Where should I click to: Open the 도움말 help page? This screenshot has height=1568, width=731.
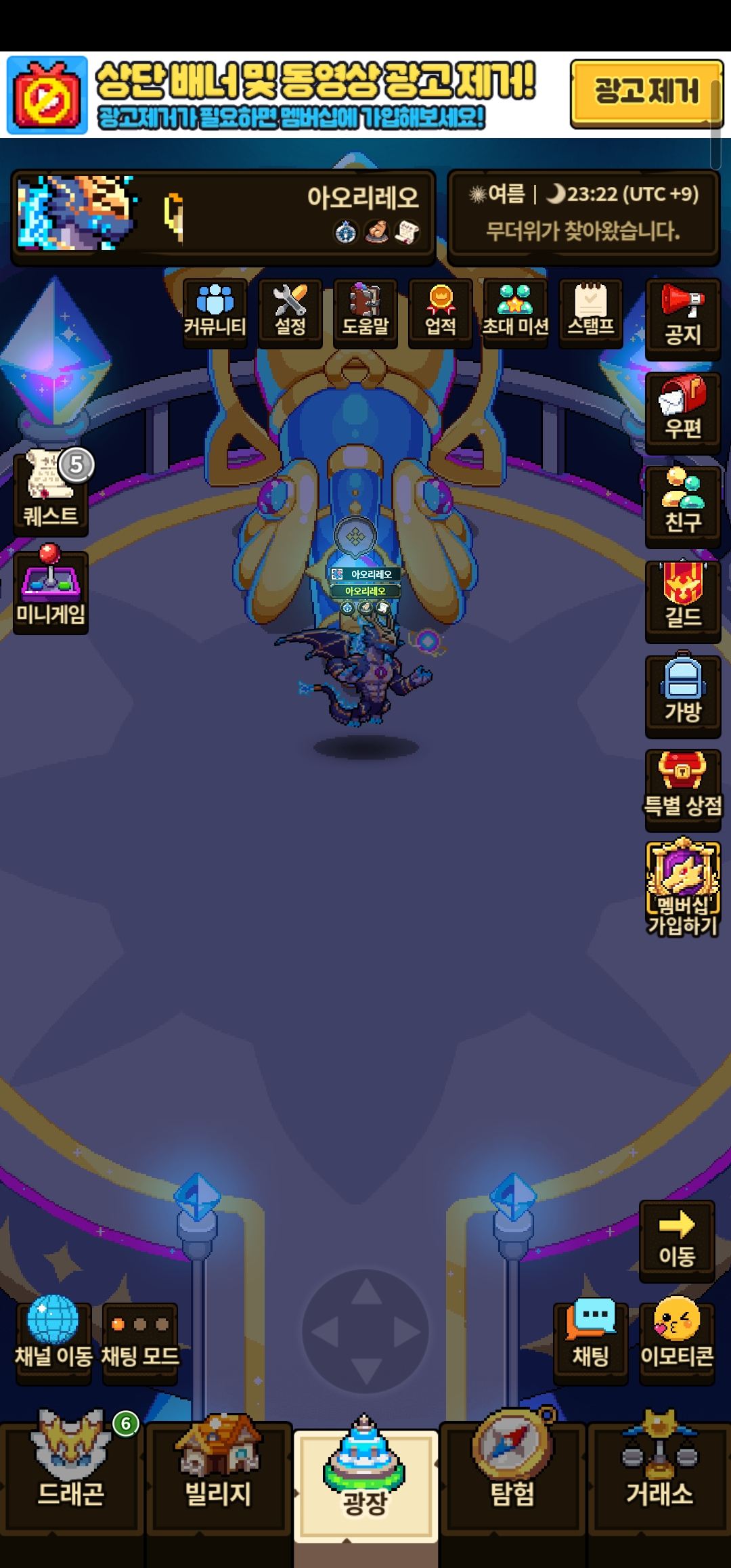pos(365,312)
